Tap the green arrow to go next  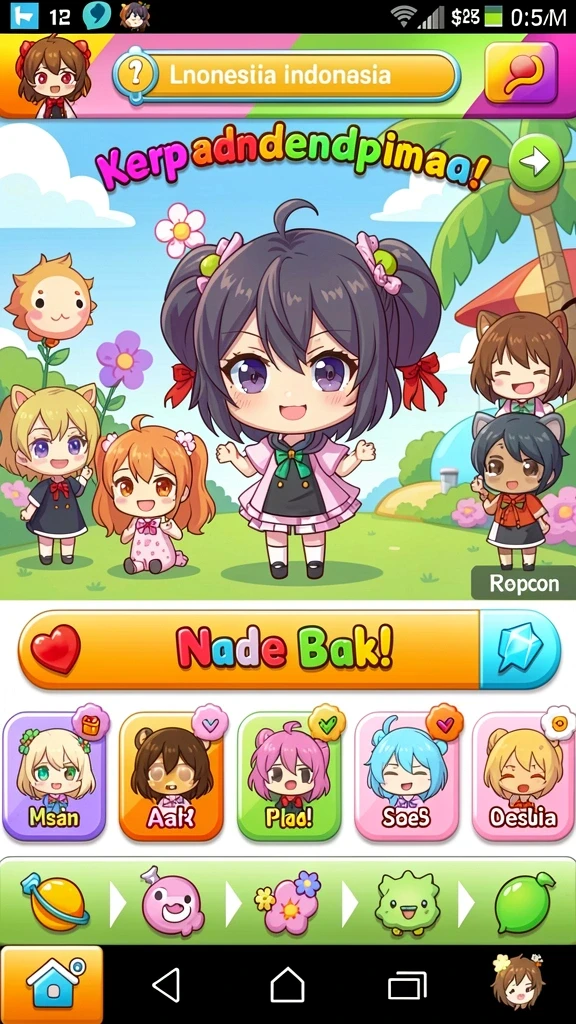(536, 163)
